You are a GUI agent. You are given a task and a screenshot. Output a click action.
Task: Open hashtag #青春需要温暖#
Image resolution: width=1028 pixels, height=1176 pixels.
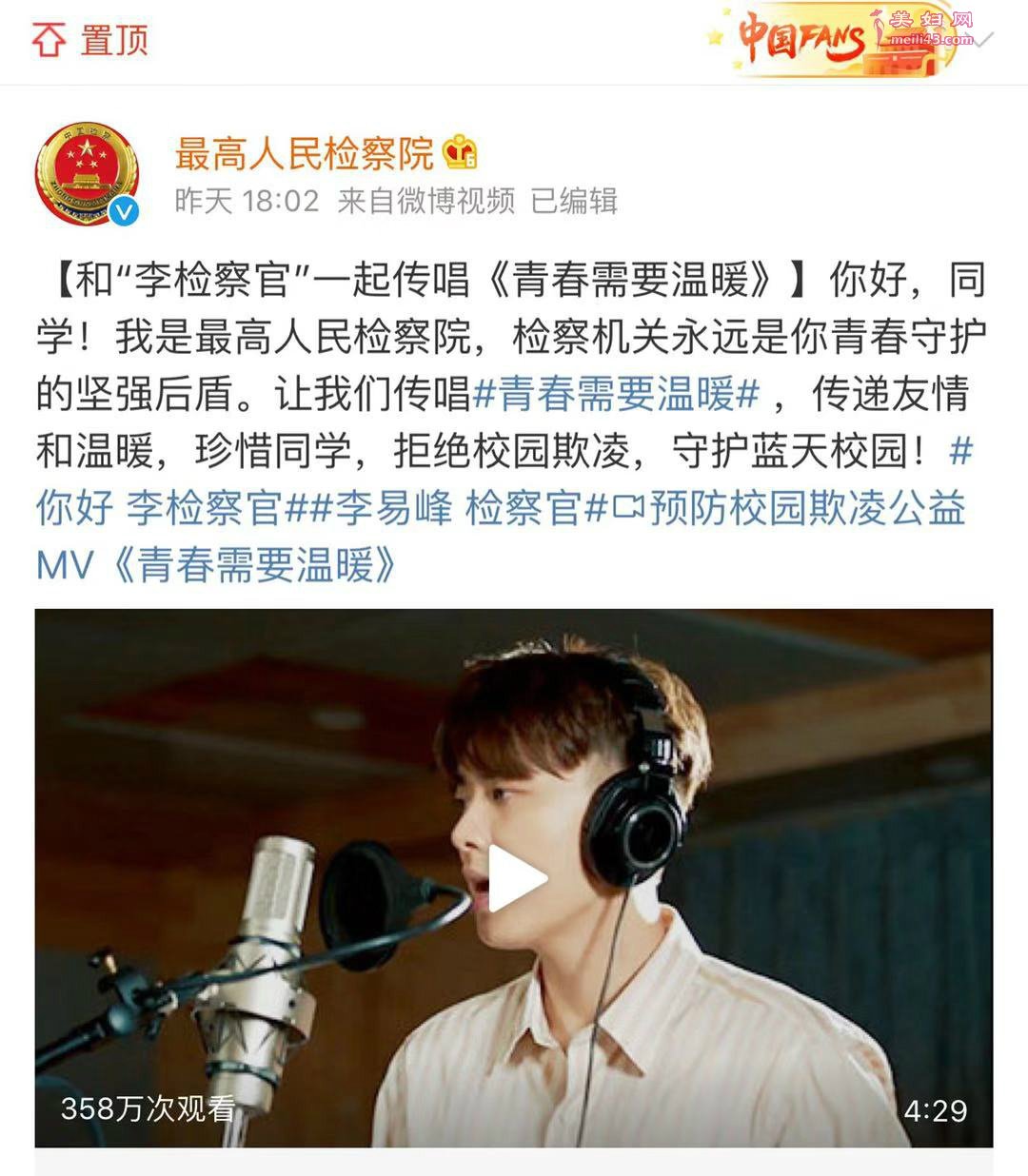(x=616, y=394)
